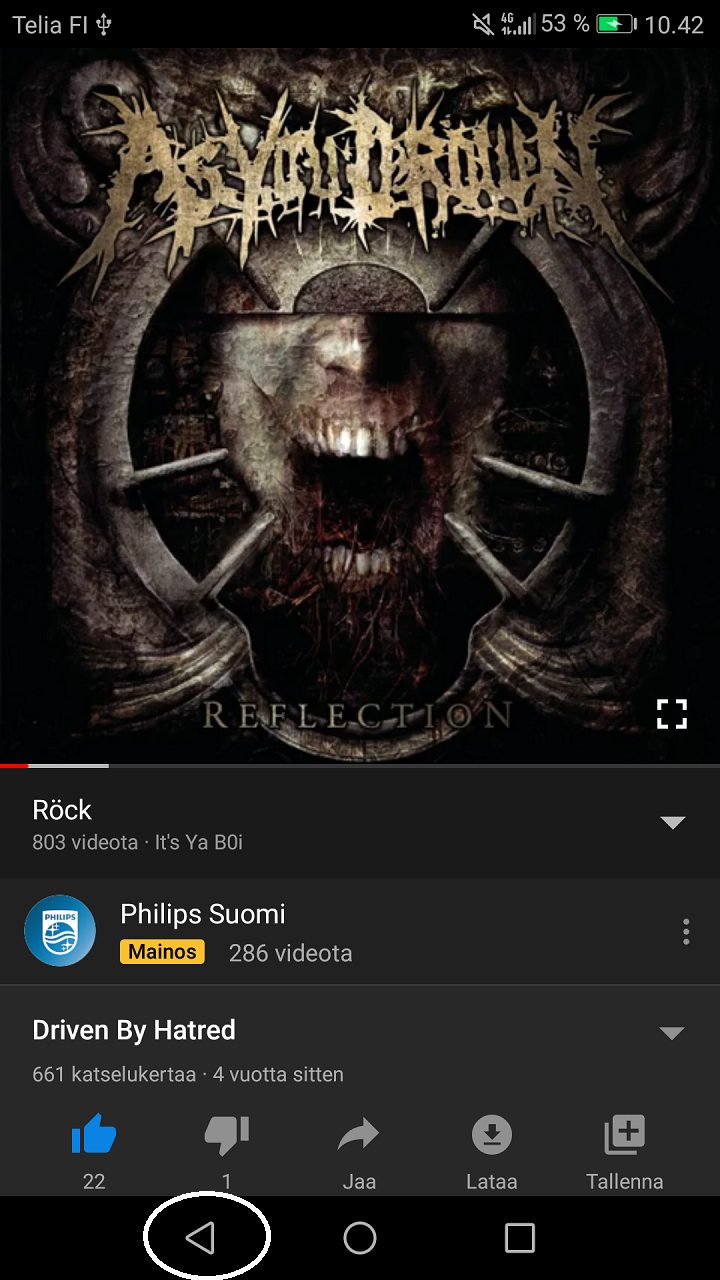Download the video using Lataa
Screen dimensions: 720x1280
pos(491,1136)
